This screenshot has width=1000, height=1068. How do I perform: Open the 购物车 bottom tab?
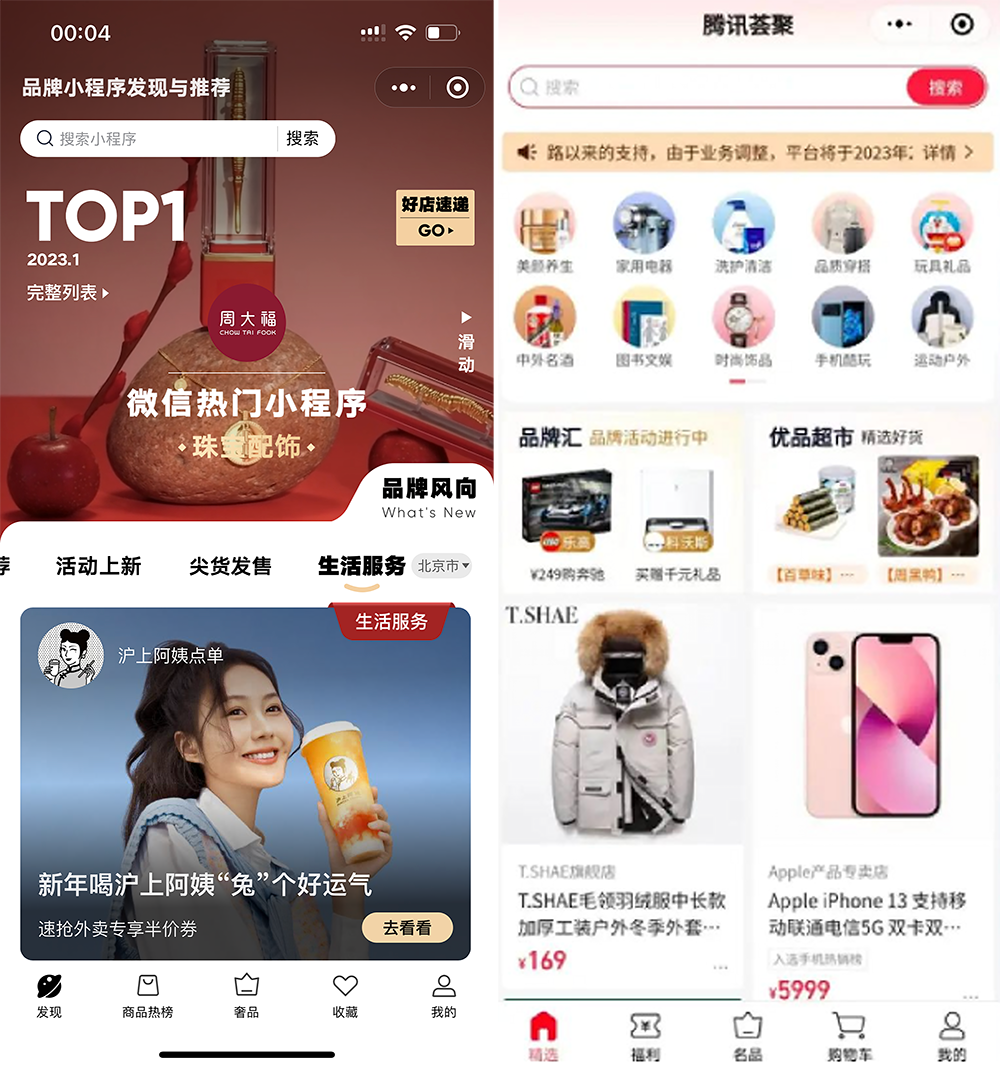[849, 1037]
